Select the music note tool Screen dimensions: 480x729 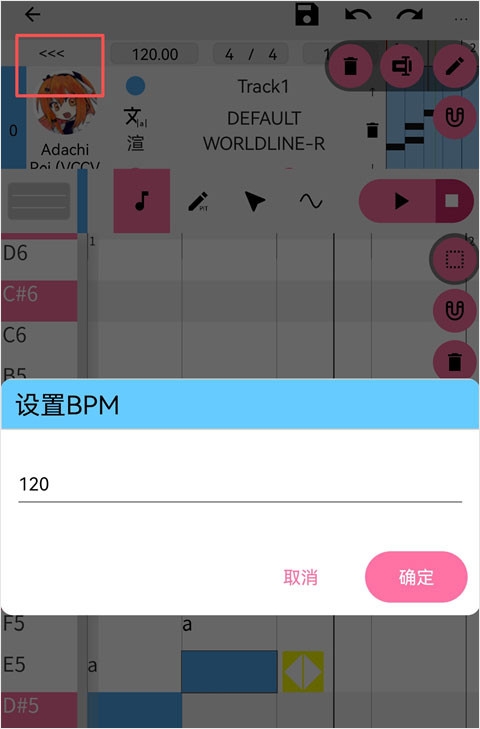point(141,201)
